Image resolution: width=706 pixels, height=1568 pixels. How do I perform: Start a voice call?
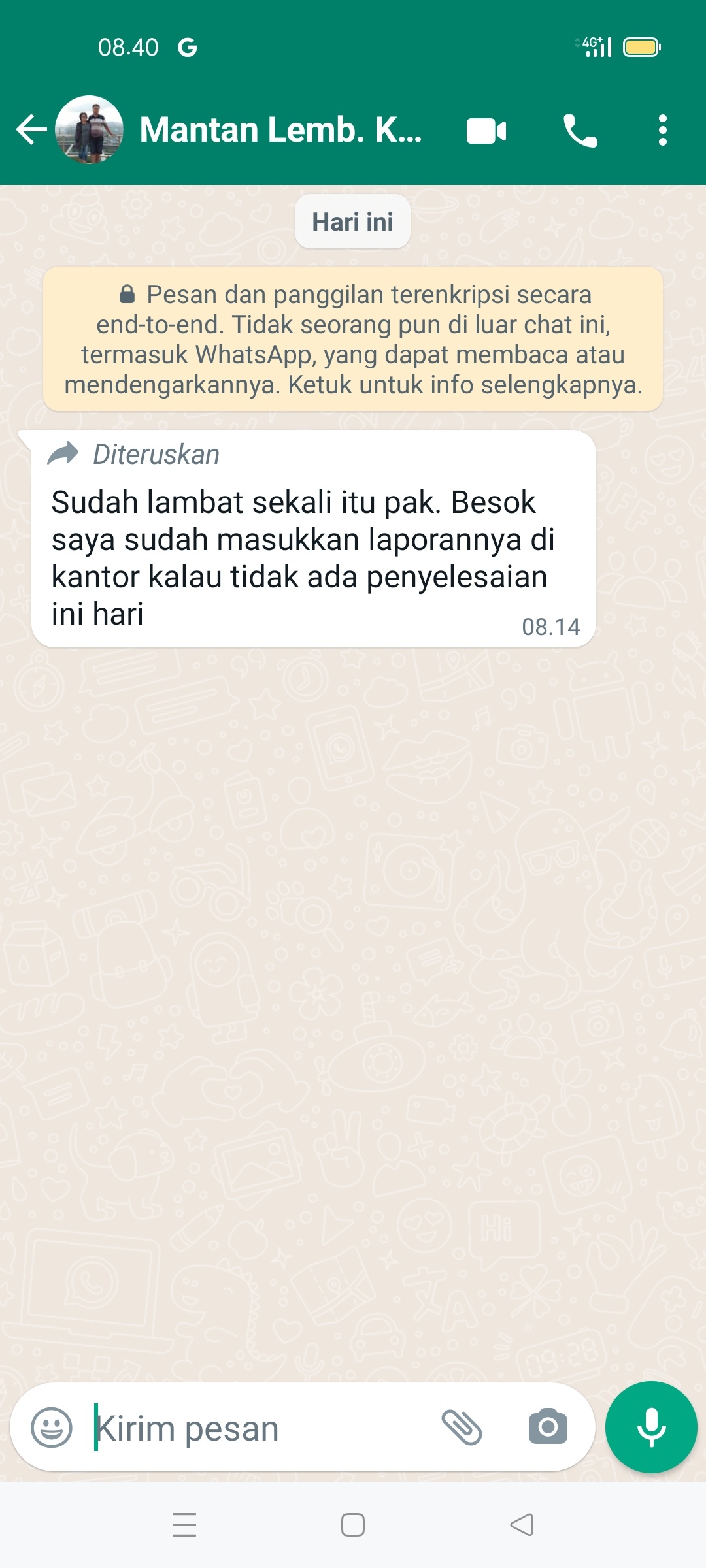580,131
